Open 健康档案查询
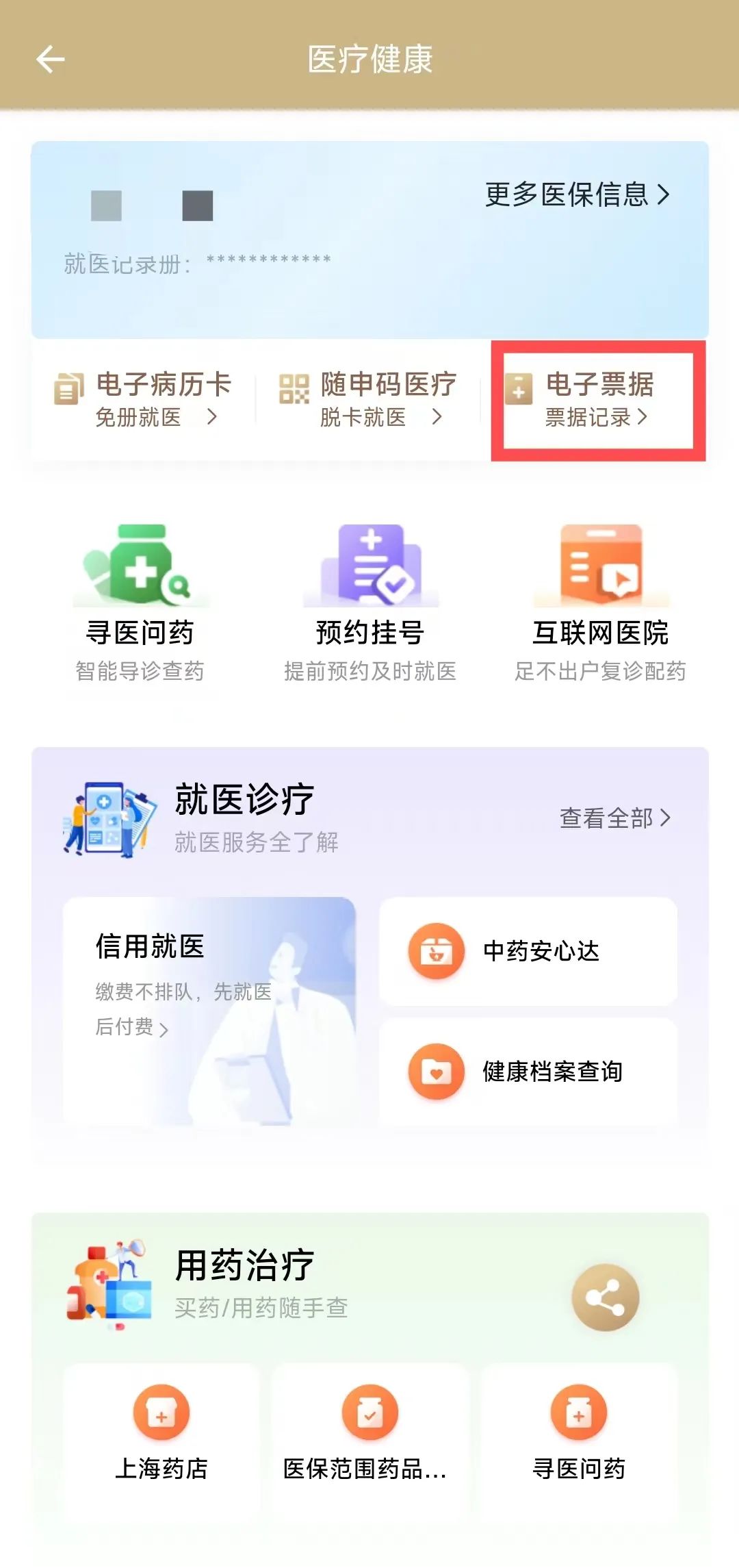Image resolution: width=739 pixels, height=1568 pixels. pyautogui.click(x=528, y=1072)
